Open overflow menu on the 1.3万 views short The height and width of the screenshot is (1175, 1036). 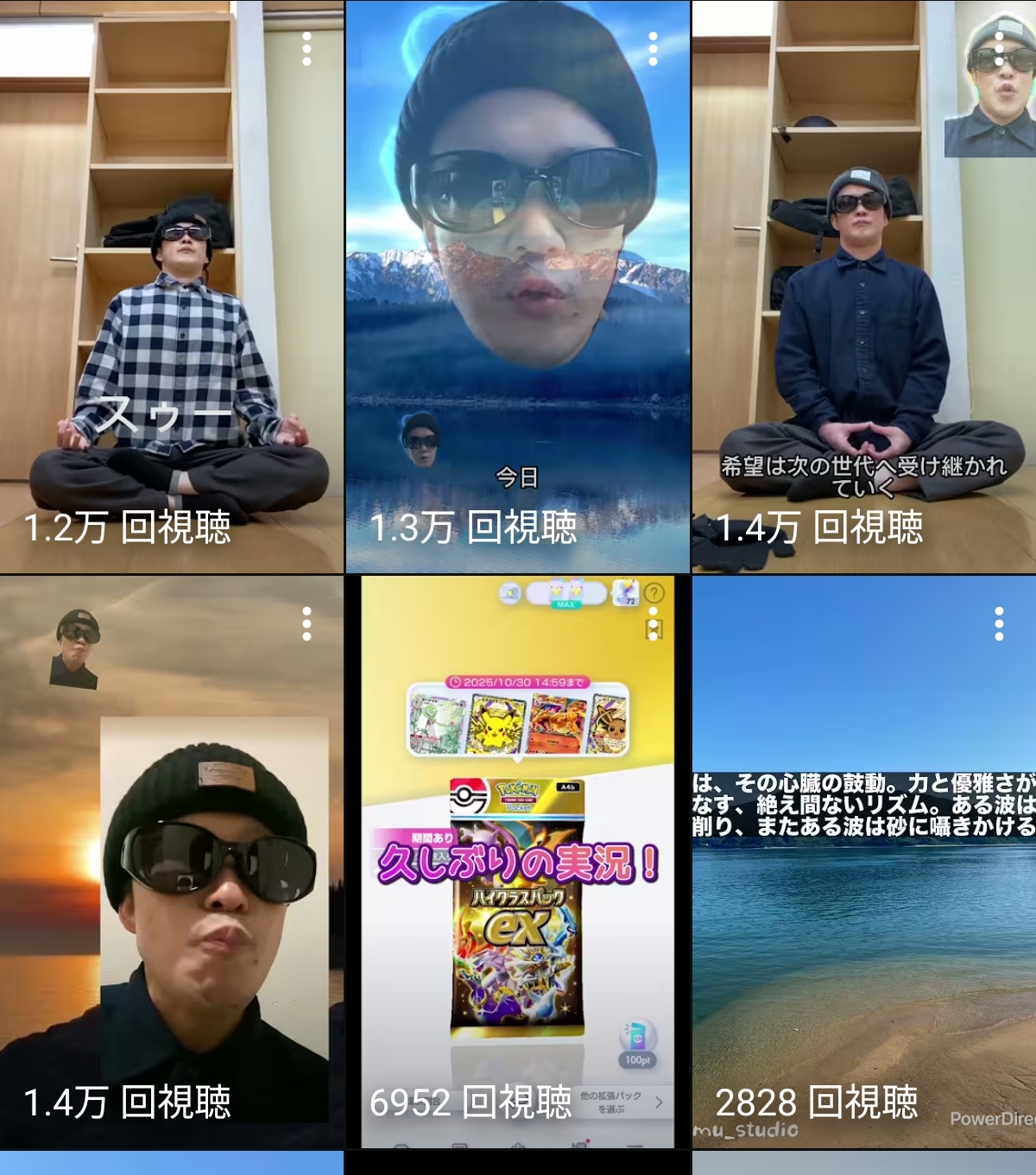[x=653, y=49]
